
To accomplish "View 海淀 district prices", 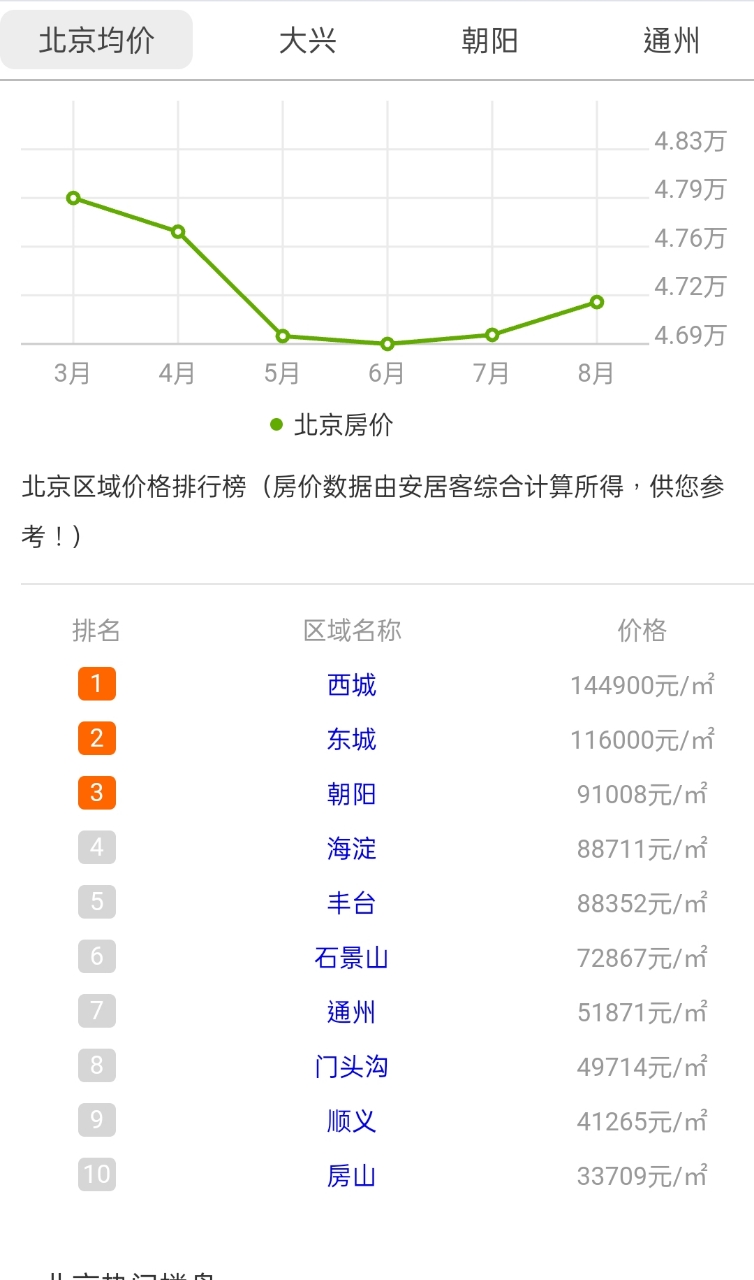I will point(352,849).
